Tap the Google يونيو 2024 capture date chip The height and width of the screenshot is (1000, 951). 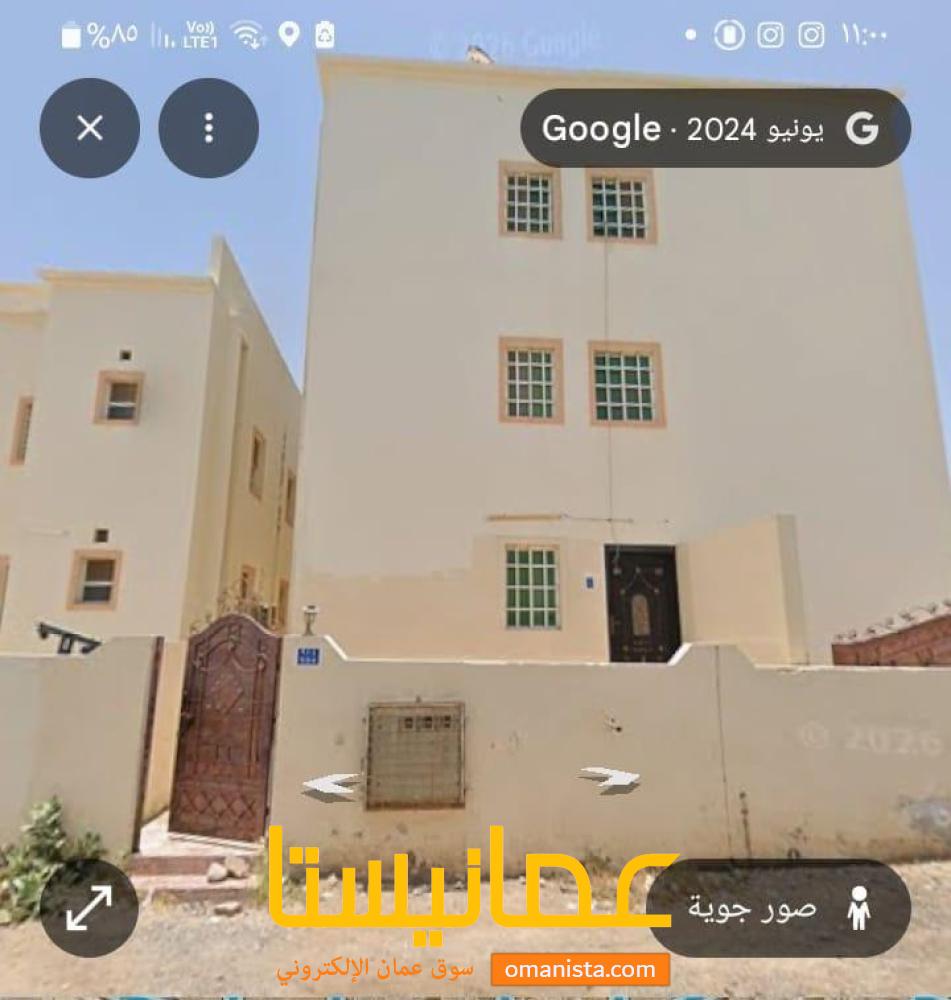714,128
